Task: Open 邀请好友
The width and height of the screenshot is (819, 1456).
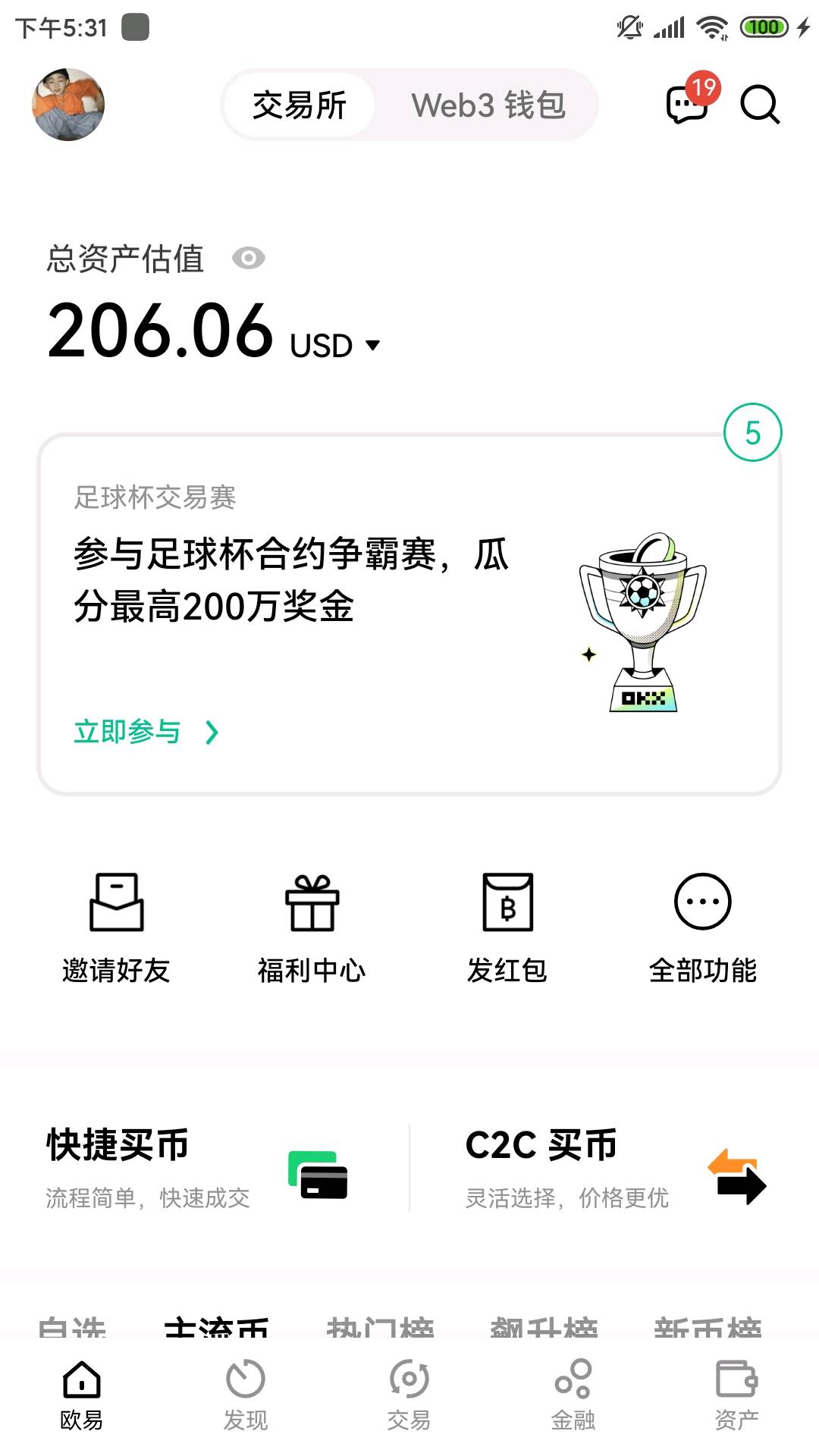Action: (116, 927)
